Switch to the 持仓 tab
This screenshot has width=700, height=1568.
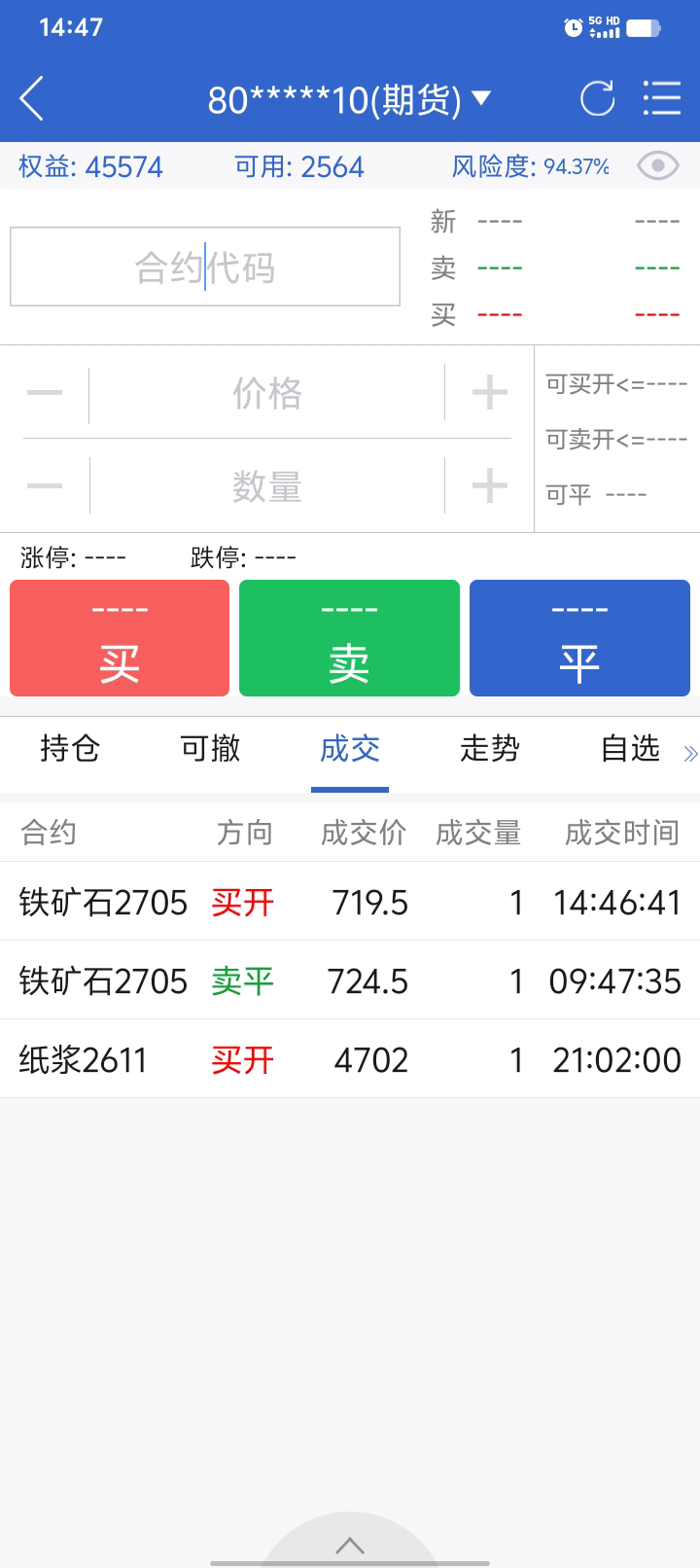point(70,749)
